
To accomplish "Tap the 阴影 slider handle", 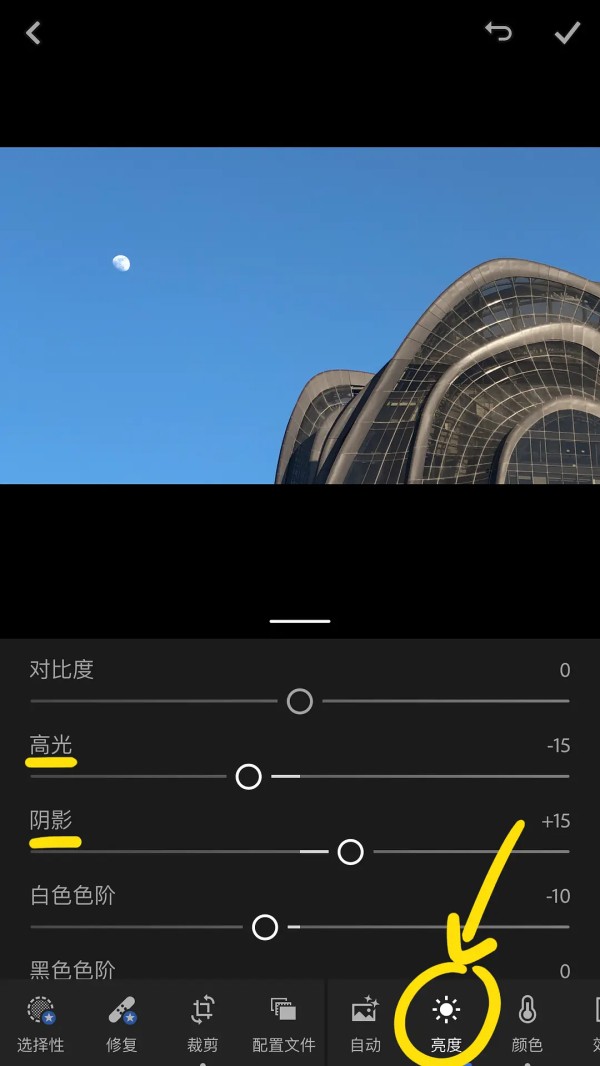I will (350, 852).
